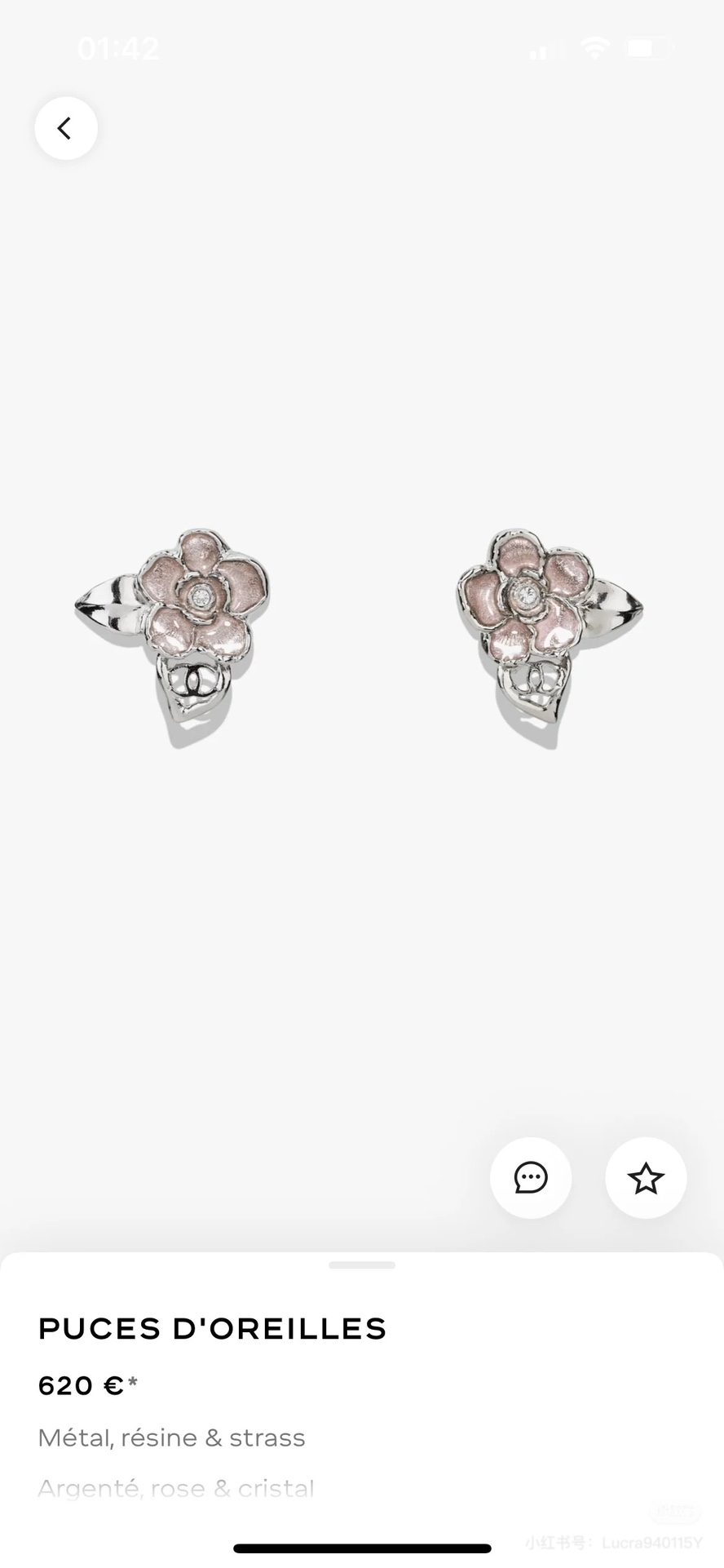This screenshot has width=724, height=1568.
Task: Tap the price asterisk for pricing details
Action: [x=133, y=1377]
